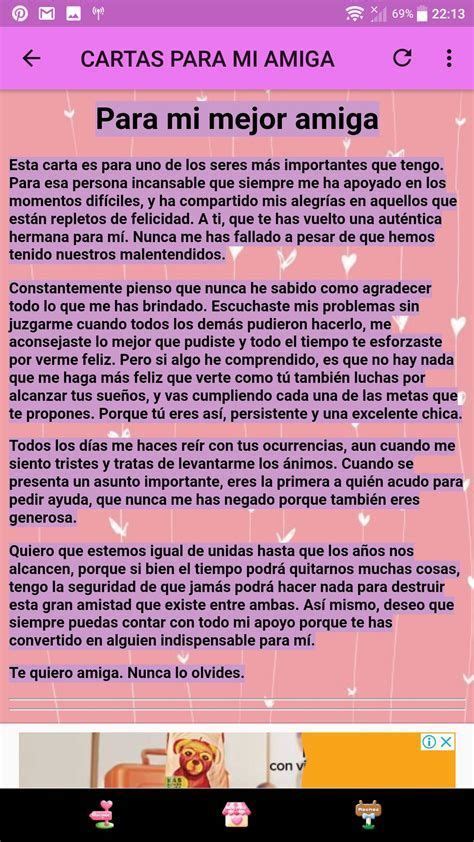Open the three-dot overflow menu

click(449, 58)
